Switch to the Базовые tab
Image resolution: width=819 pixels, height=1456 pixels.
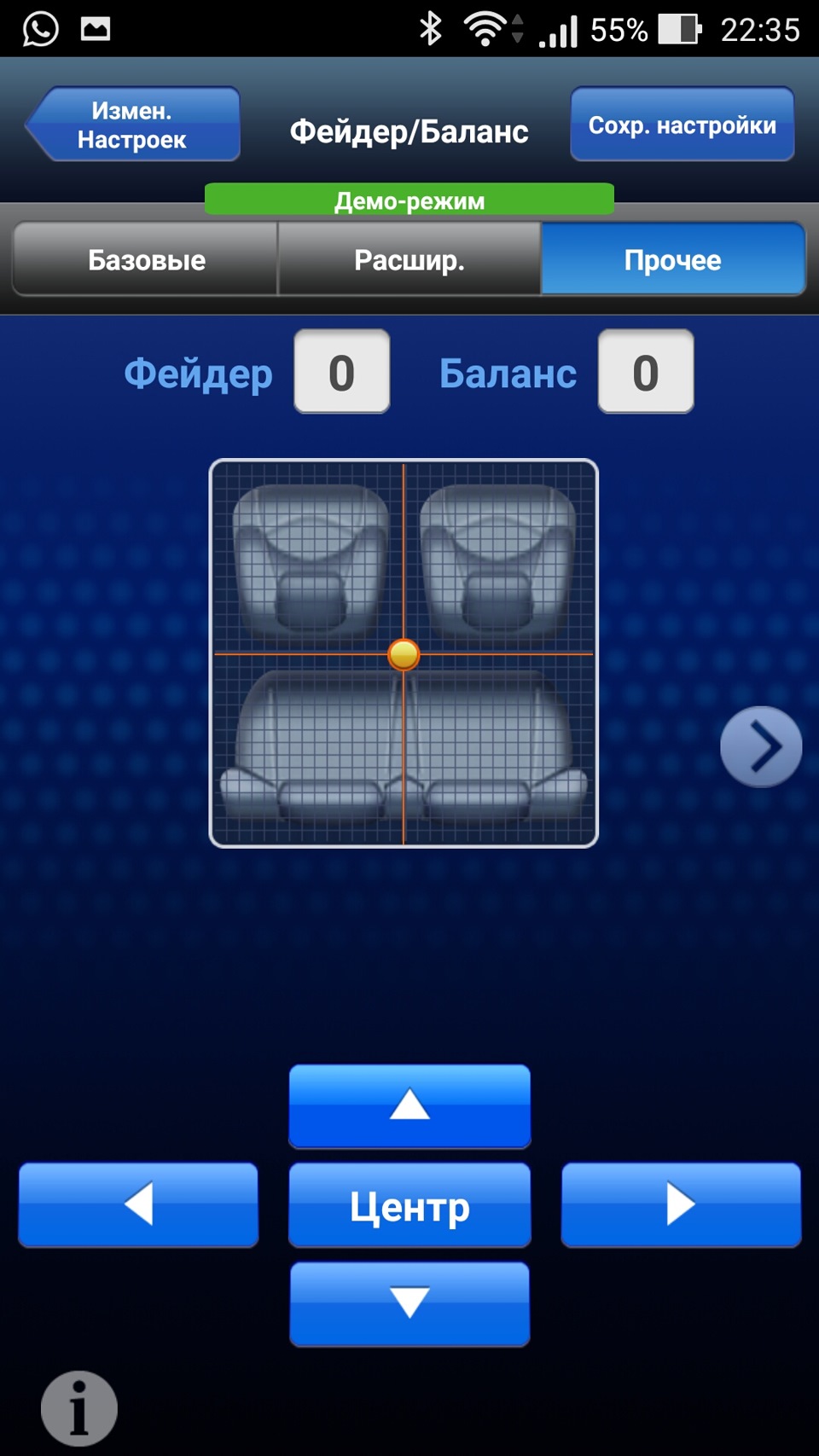tap(146, 259)
